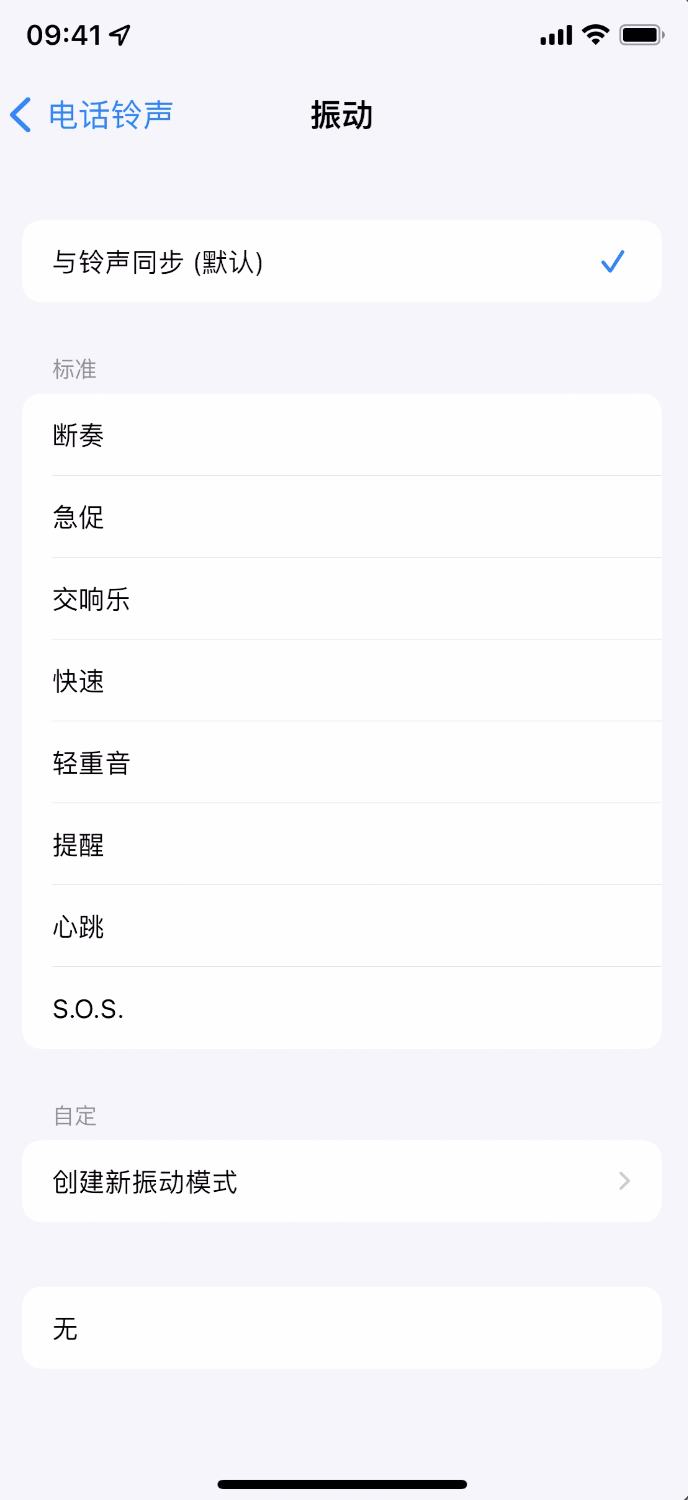Set vibration to 快速
Viewport: 688px width, 1500px height.
coord(341,681)
